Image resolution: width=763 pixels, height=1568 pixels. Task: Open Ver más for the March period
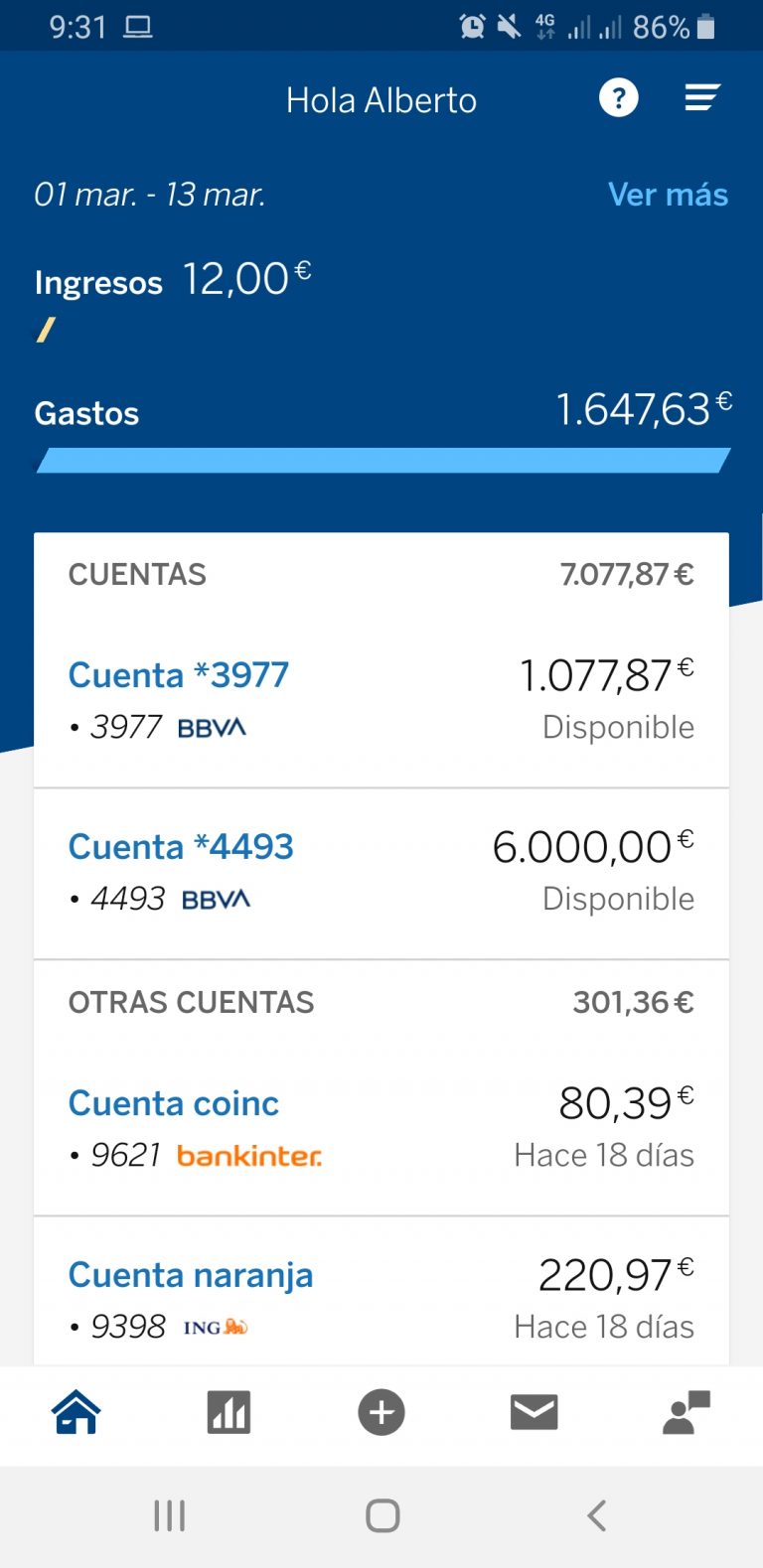pyautogui.click(x=668, y=195)
